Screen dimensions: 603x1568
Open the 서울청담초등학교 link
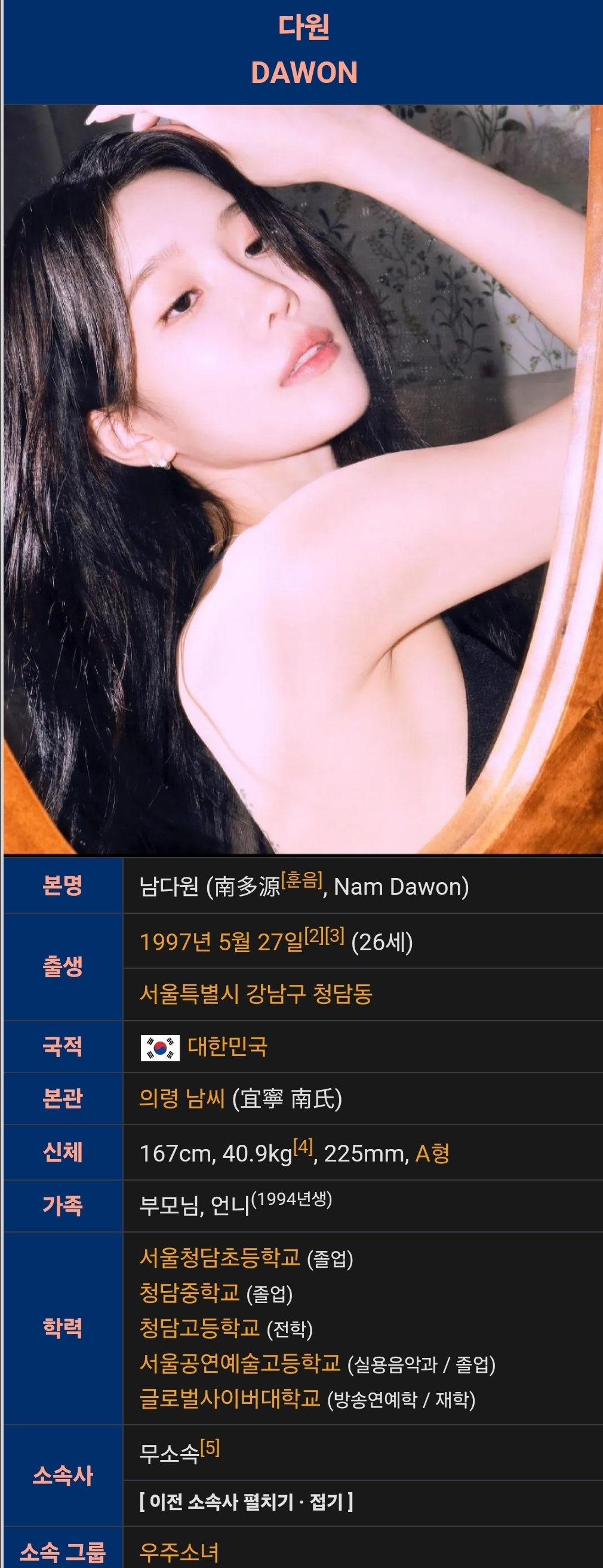pyautogui.click(x=220, y=1257)
